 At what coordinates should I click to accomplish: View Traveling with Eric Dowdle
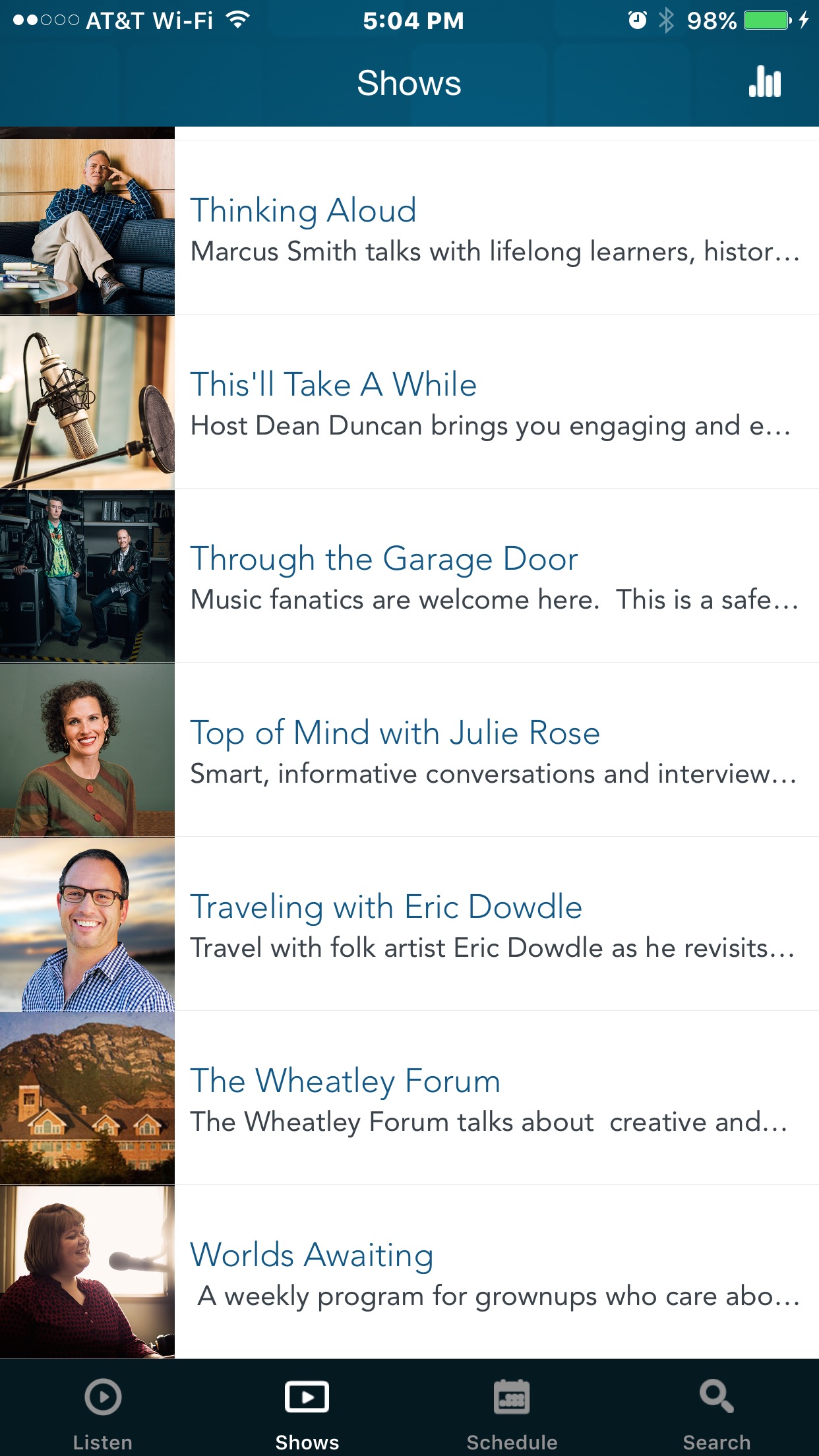(x=409, y=924)
